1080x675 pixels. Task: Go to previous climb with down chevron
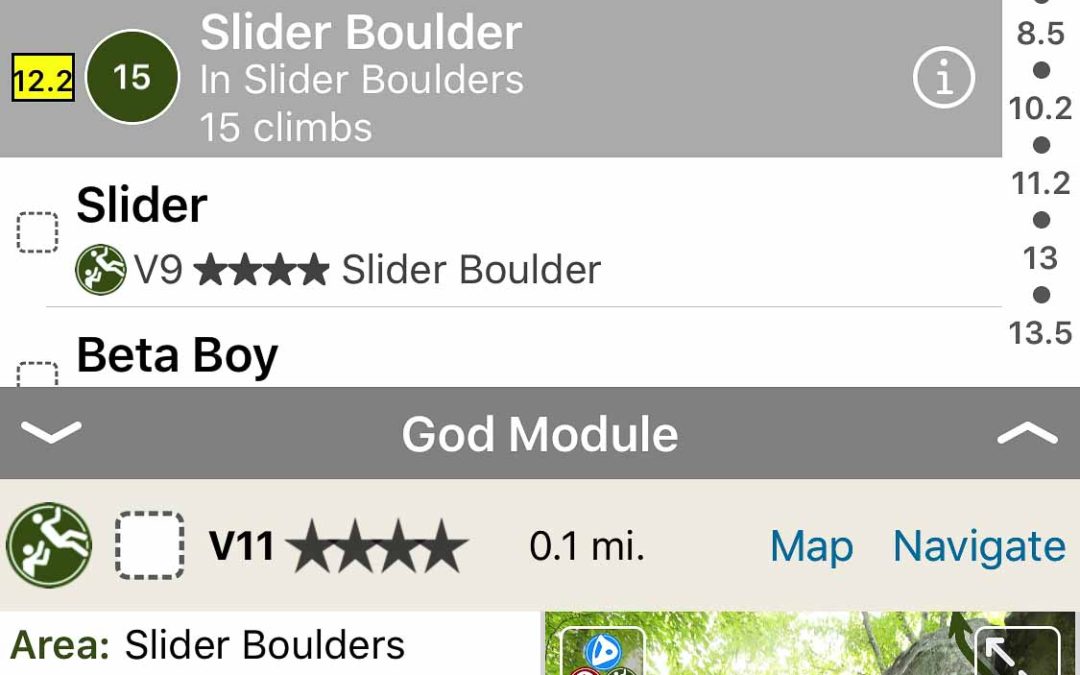(x=51, y=433)
